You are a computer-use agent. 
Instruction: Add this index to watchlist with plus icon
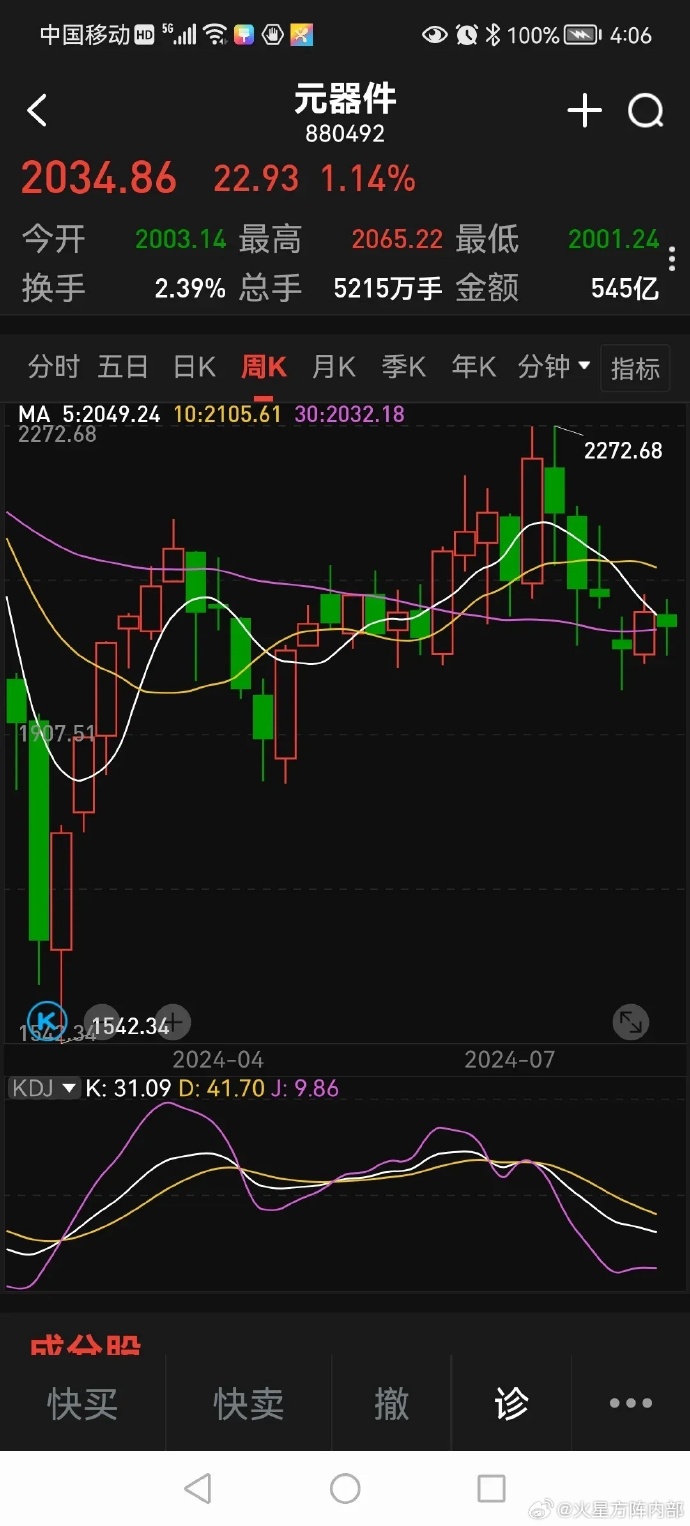coord(585,111)
